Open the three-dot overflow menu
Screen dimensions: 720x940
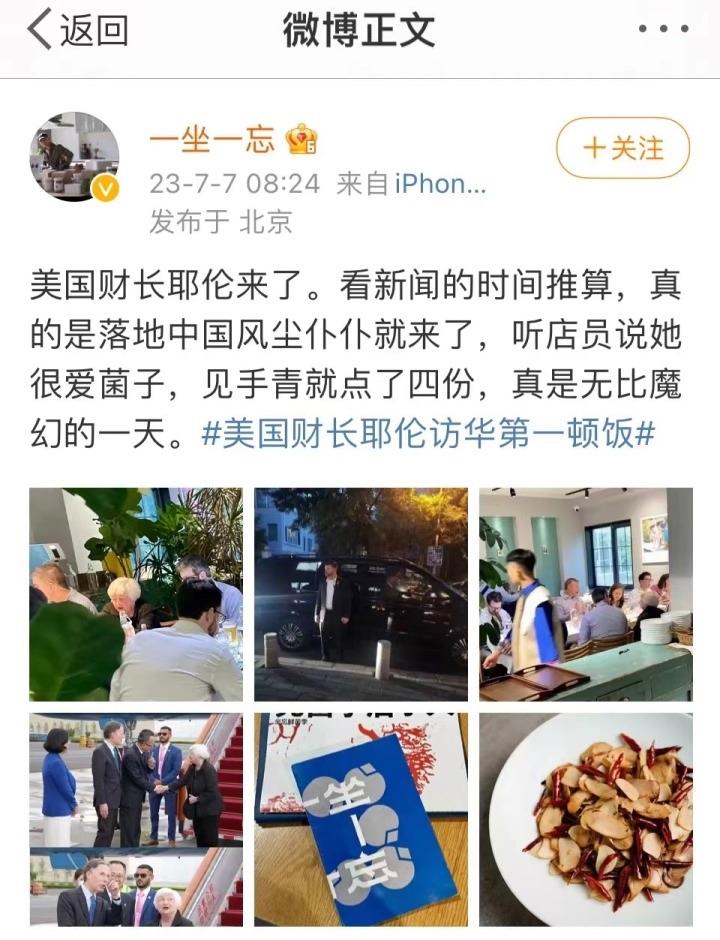(x=663, y=30)
